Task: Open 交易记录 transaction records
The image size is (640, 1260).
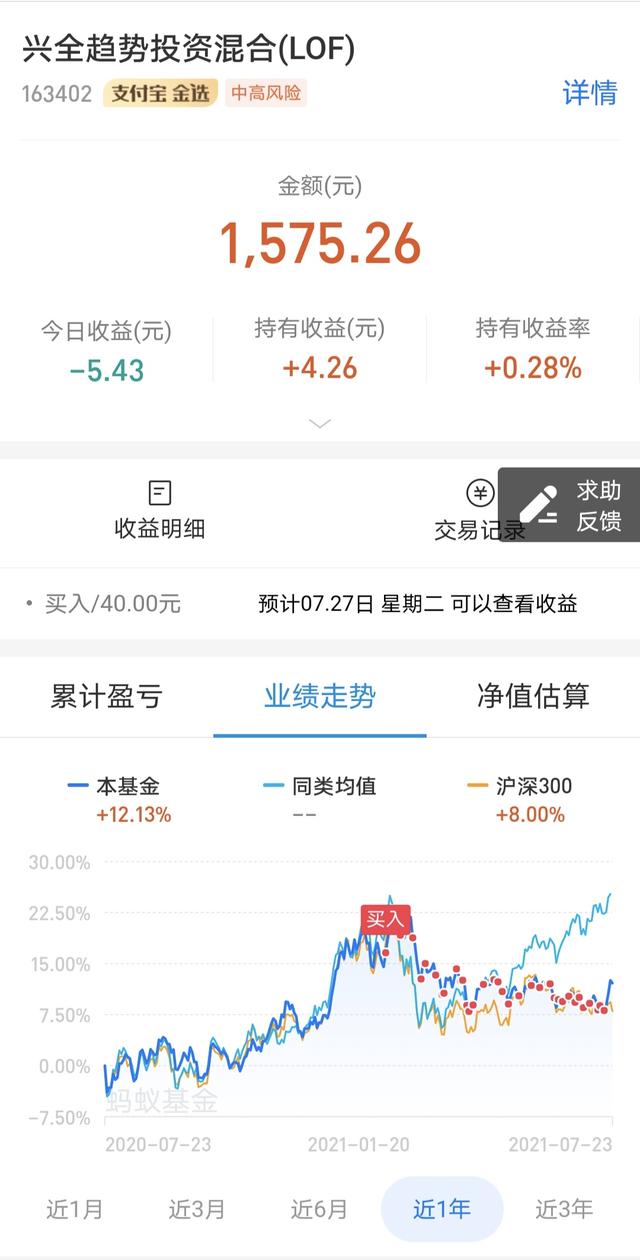Action: [479, 509]
